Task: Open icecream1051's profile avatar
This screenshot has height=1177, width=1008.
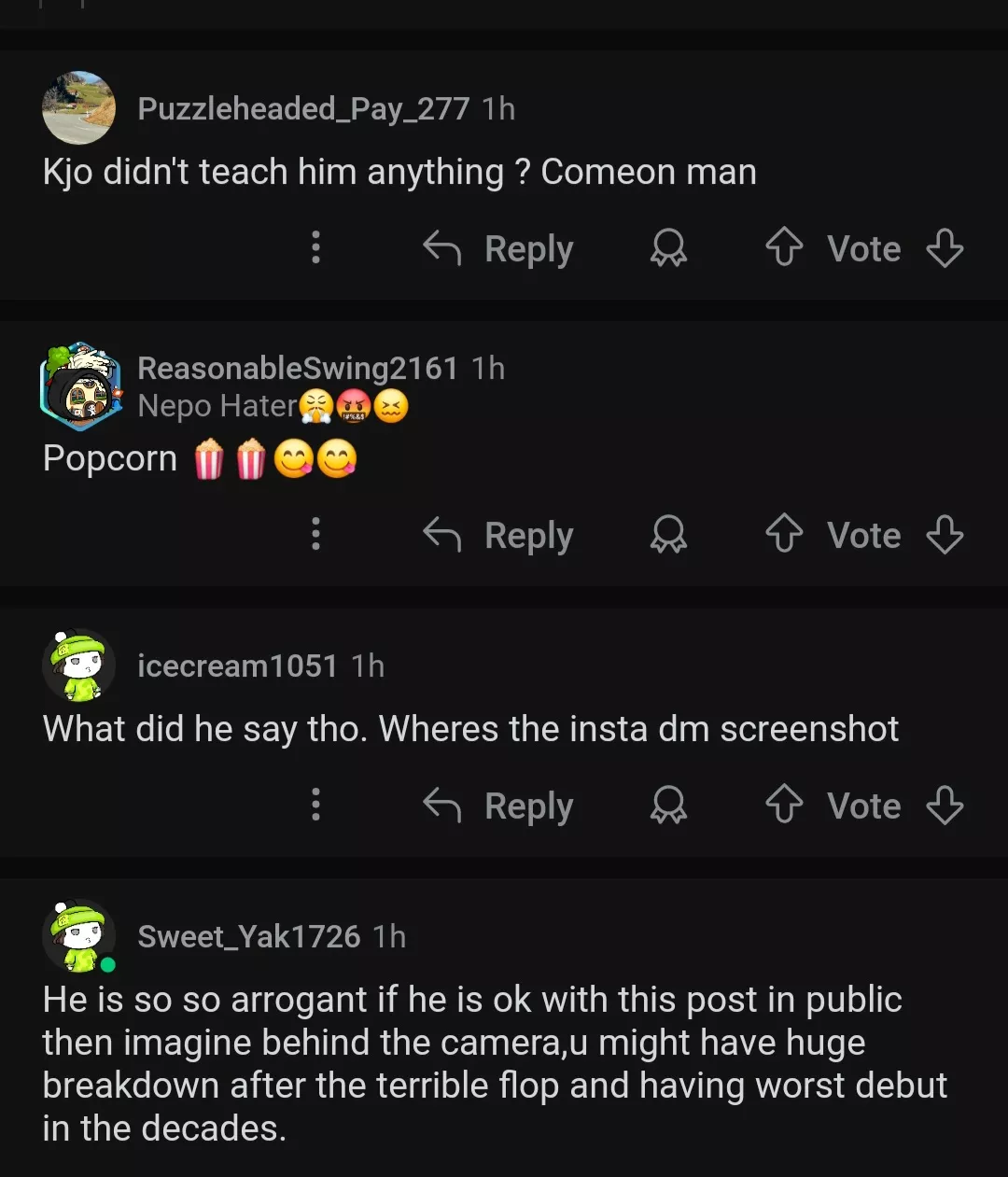Action: pos(79,666)
